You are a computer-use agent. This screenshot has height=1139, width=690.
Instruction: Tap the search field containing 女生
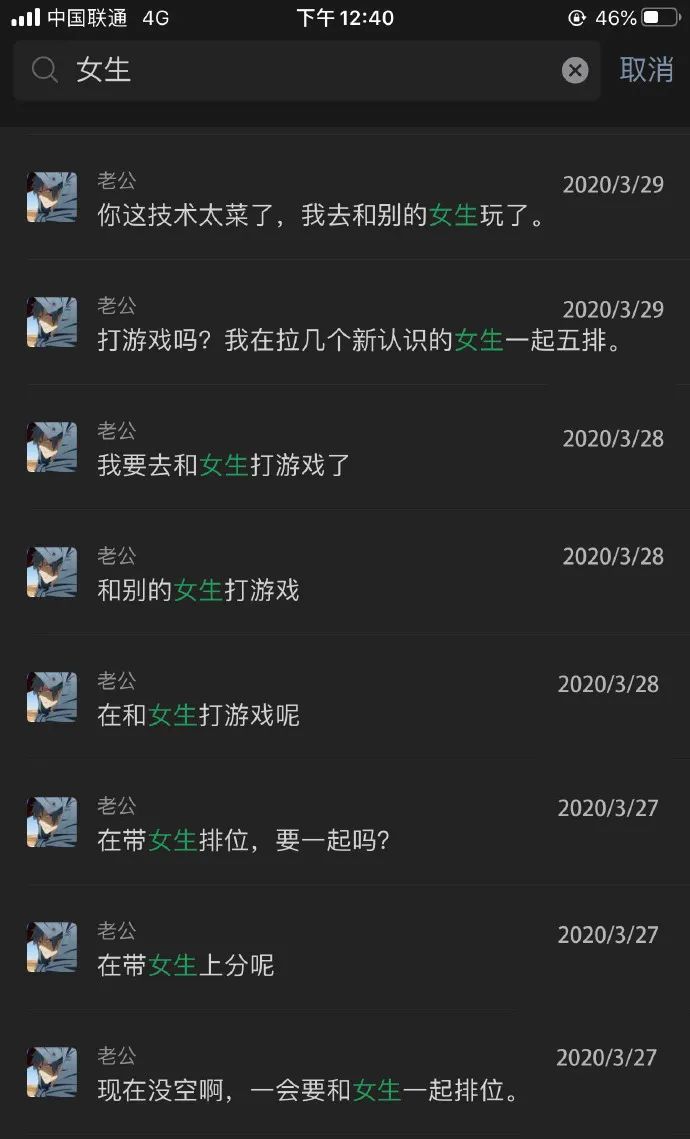(300, 70)
